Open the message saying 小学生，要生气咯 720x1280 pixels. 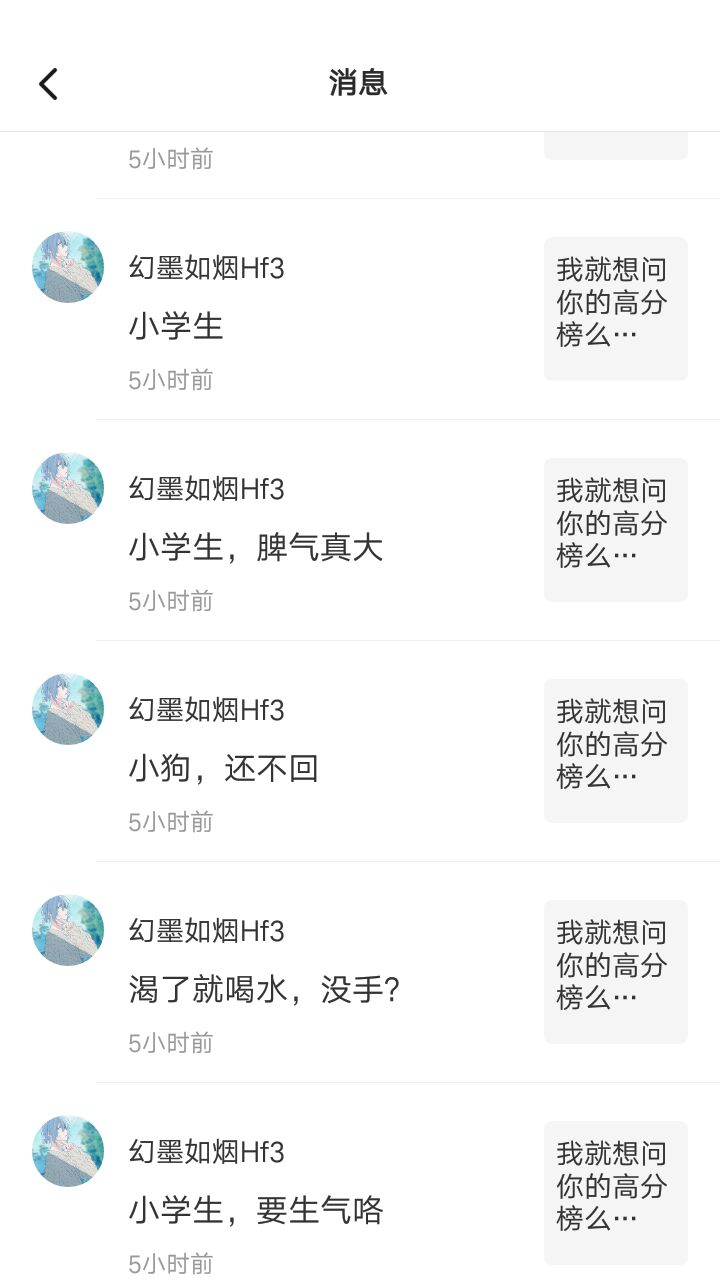[256, 1211]
